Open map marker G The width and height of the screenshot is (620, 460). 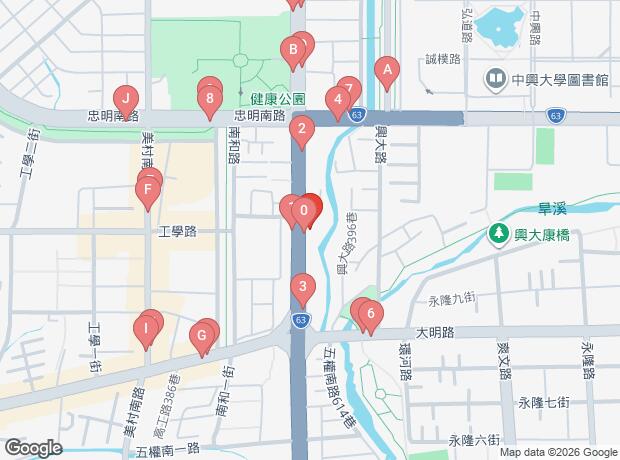click(202, 334)
